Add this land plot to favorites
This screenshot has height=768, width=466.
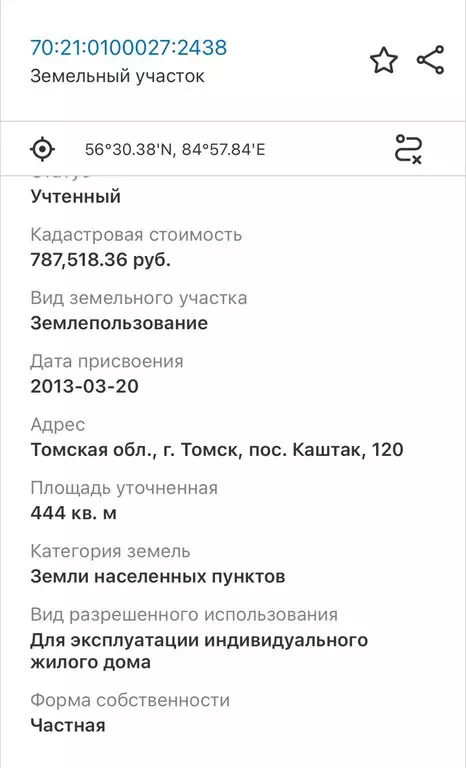coord(384,61)
